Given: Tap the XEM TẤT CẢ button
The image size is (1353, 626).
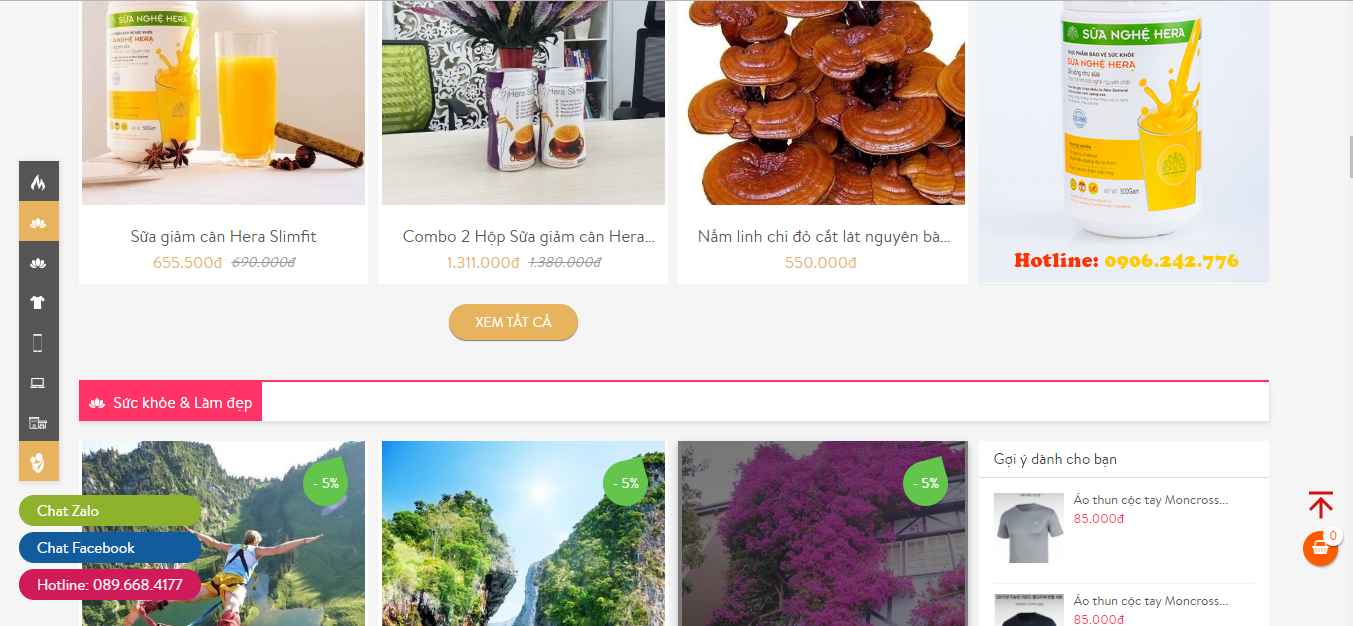Looking at the screenshot, I should click(x=513, y=322).
